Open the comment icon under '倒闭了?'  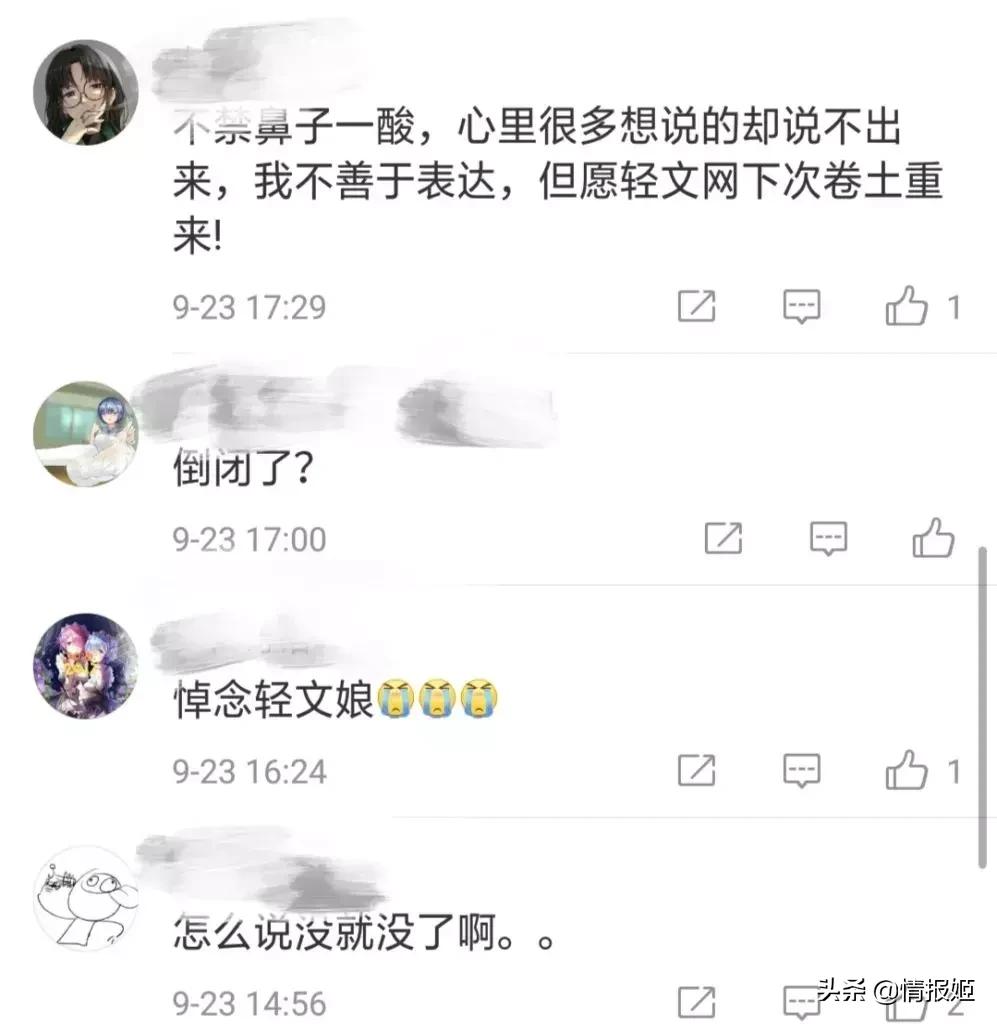pos(827,538)
